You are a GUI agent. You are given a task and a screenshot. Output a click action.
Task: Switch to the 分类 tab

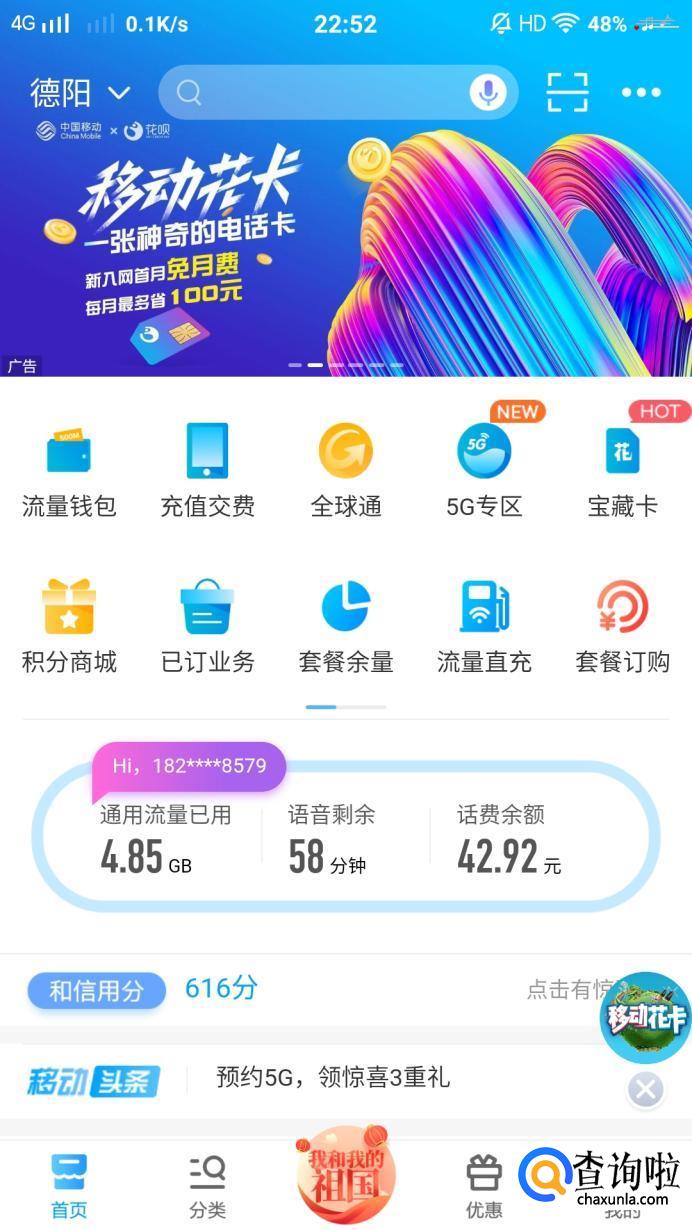(x=207, y=1187)
